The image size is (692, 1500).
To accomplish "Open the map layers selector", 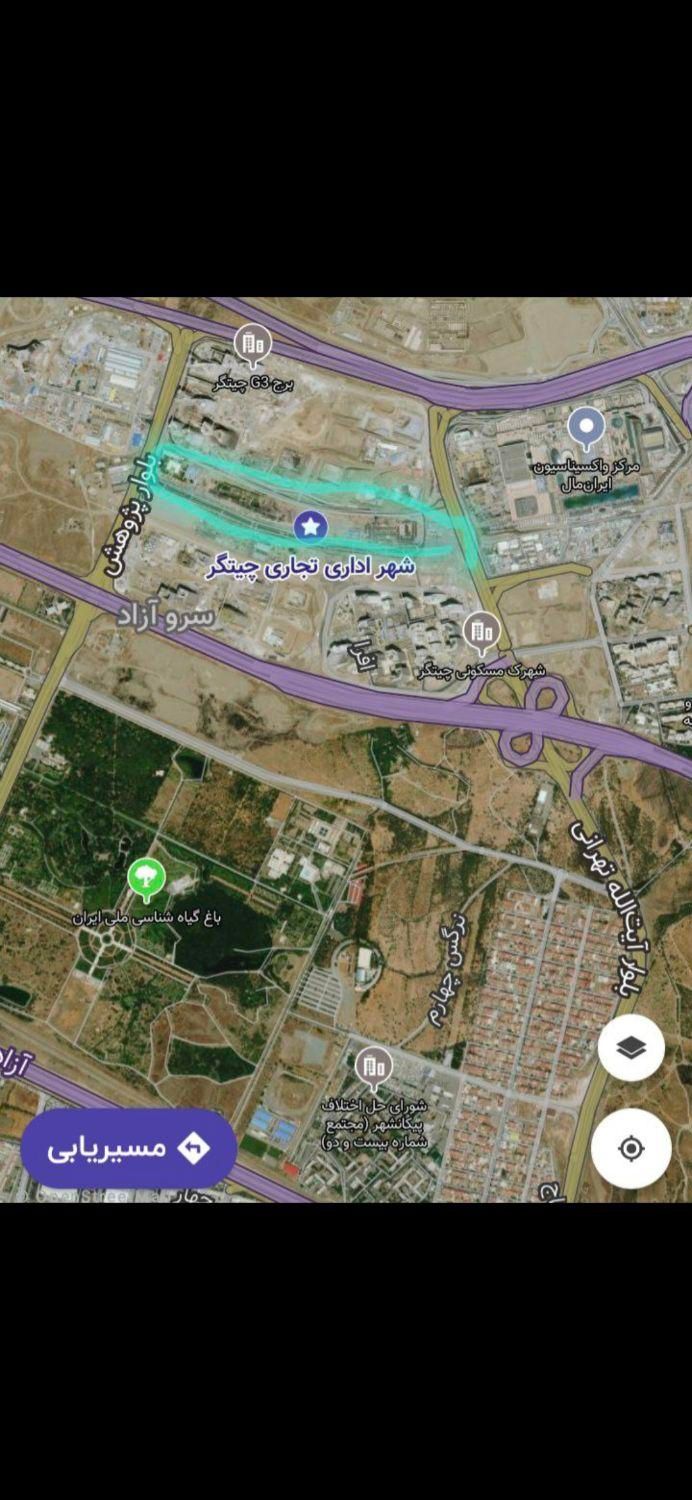I will tap(631, 1047).
